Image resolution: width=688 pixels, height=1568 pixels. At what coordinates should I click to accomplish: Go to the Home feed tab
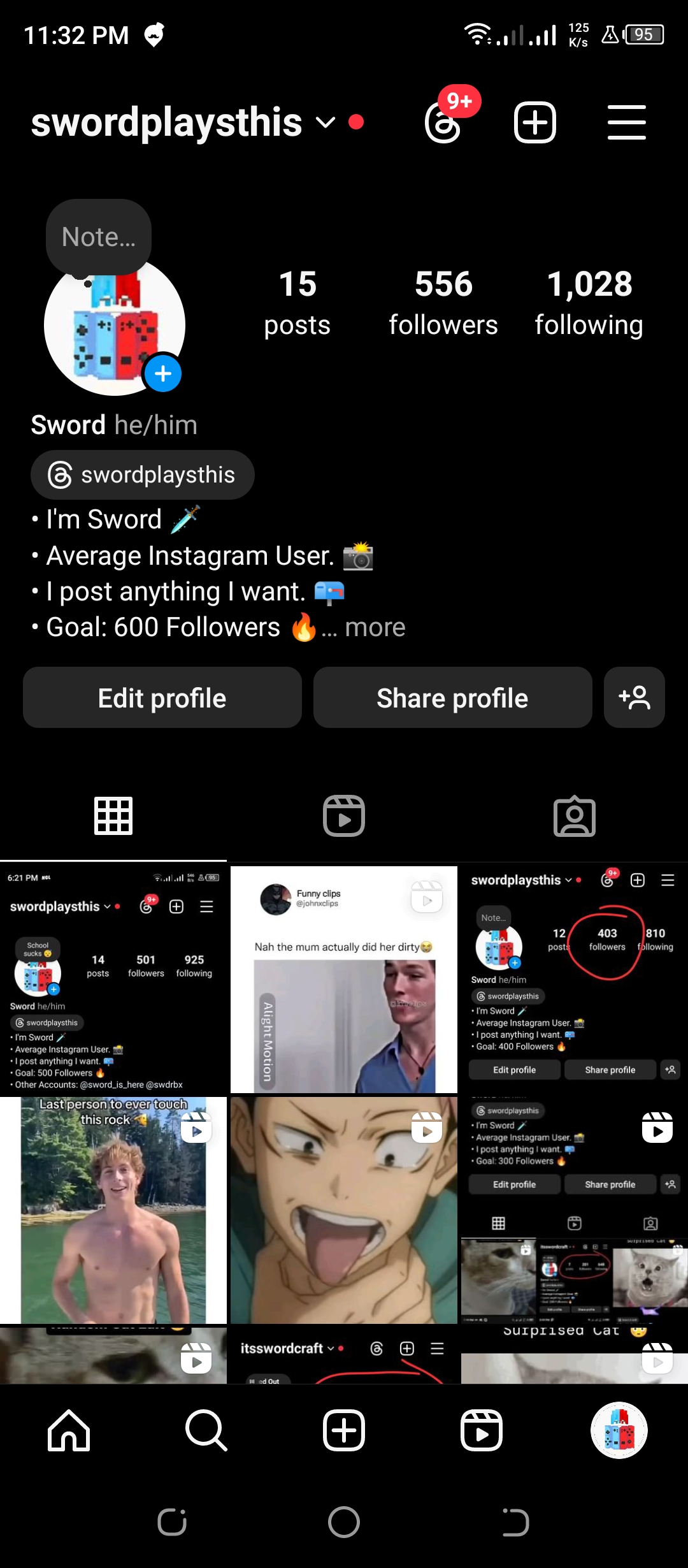coord(69,1430)
